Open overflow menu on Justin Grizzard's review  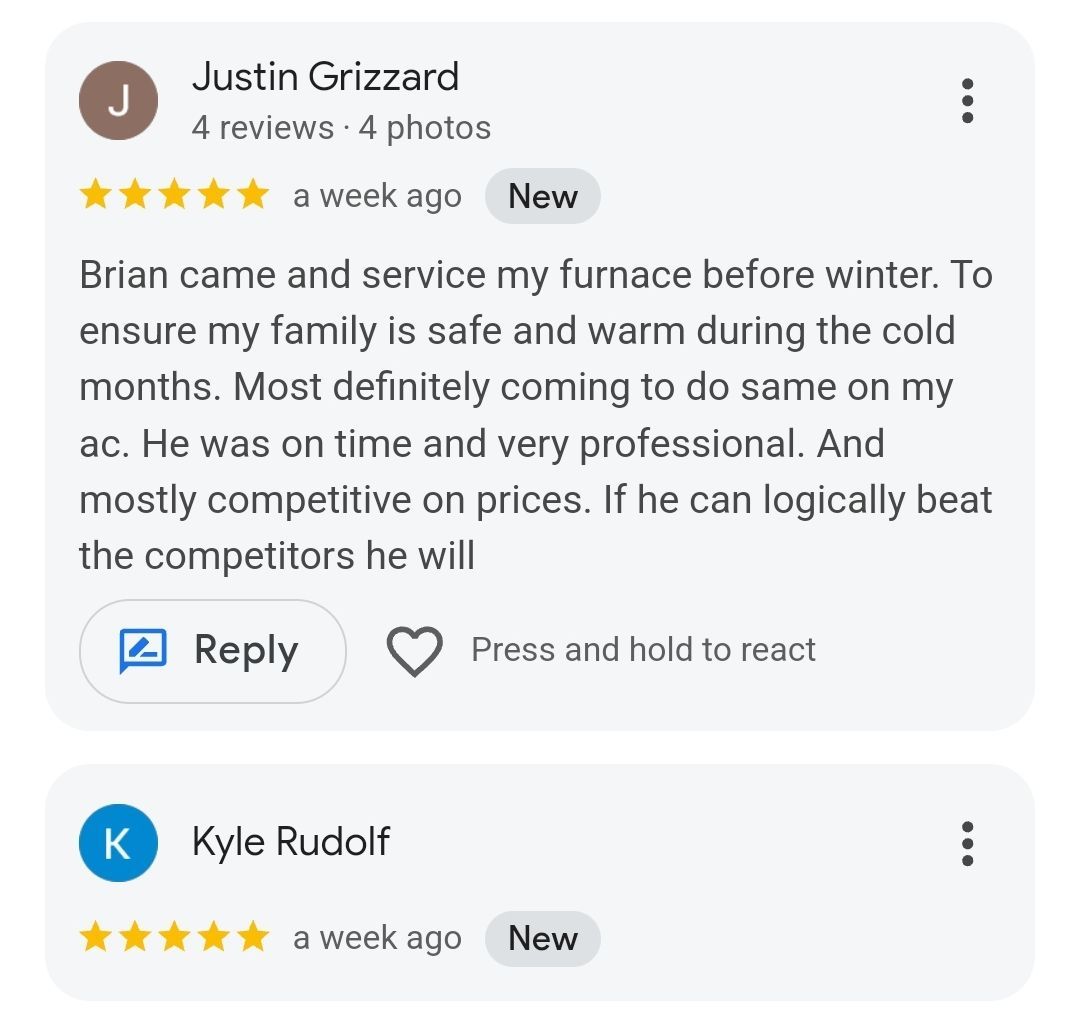click(x=966, y=101)
